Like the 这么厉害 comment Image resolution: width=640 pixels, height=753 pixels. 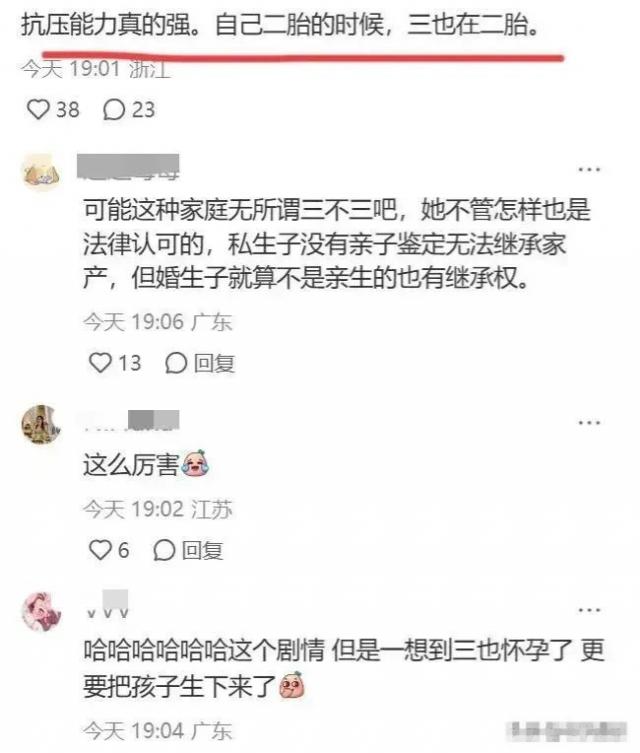pyautogui.click(x=101, y=550)
